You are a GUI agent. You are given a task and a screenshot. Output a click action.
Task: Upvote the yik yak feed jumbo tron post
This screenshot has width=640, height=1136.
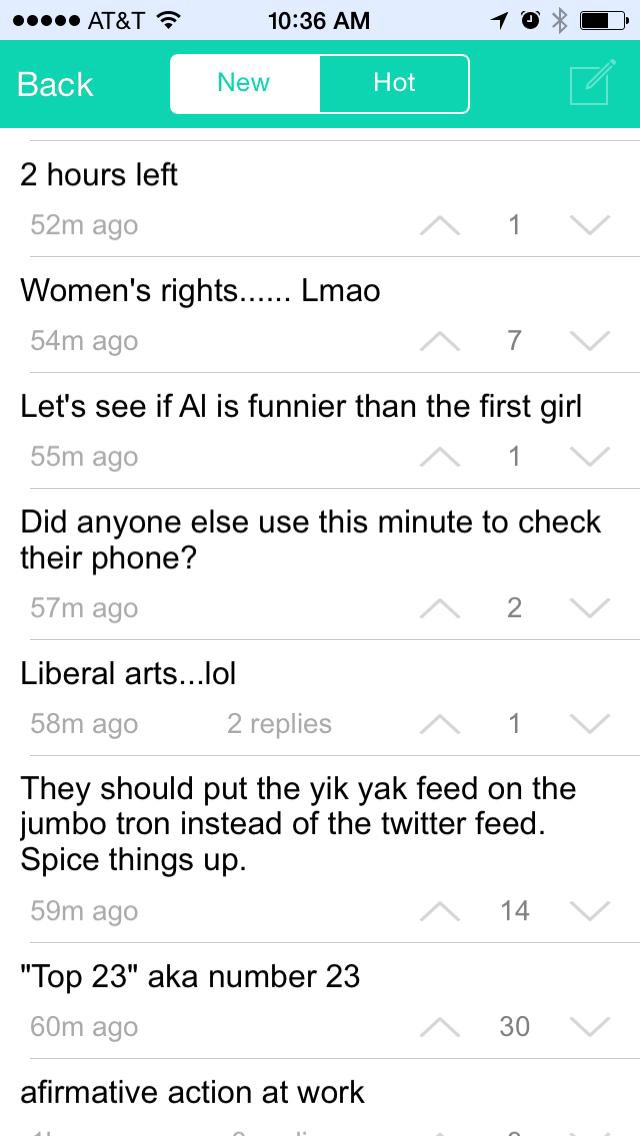pos(440,912)
